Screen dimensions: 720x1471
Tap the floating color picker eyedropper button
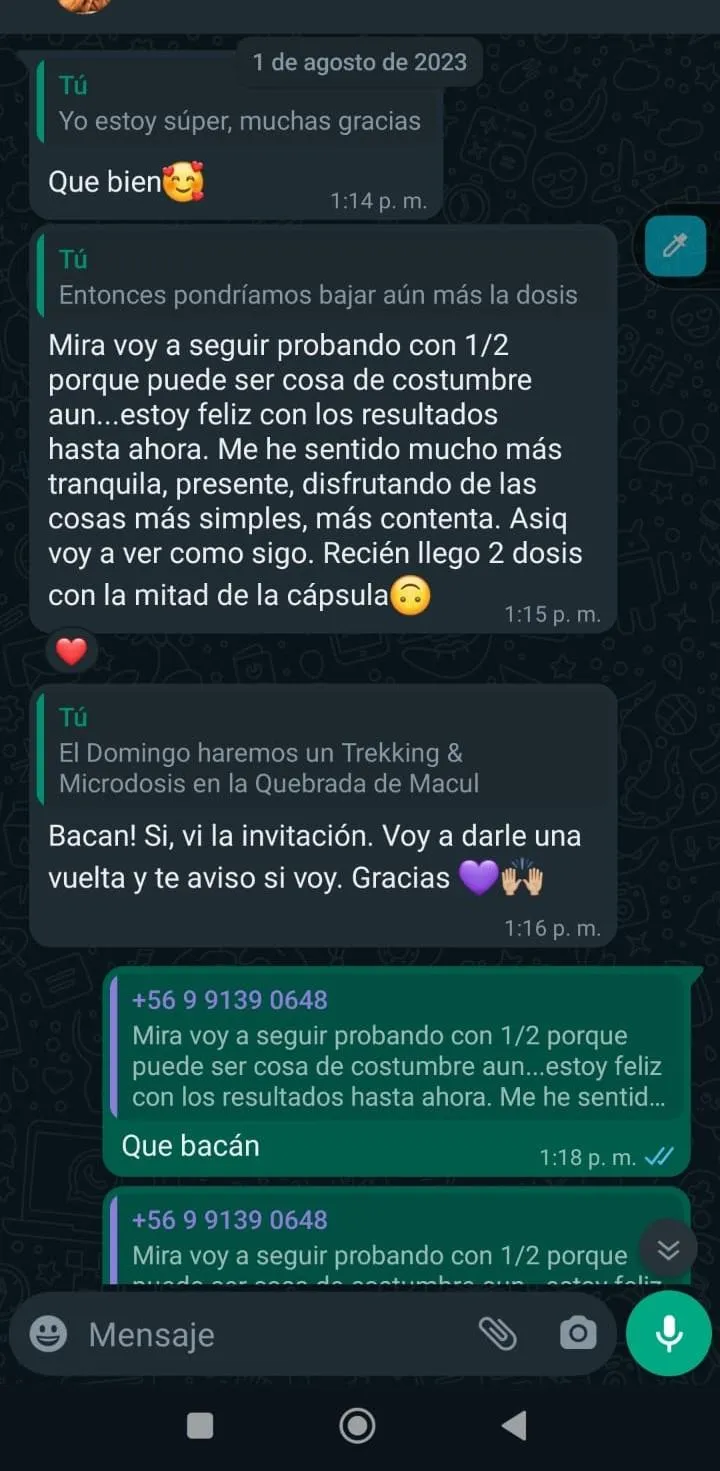pyautogui.click(x=675, y=246)
